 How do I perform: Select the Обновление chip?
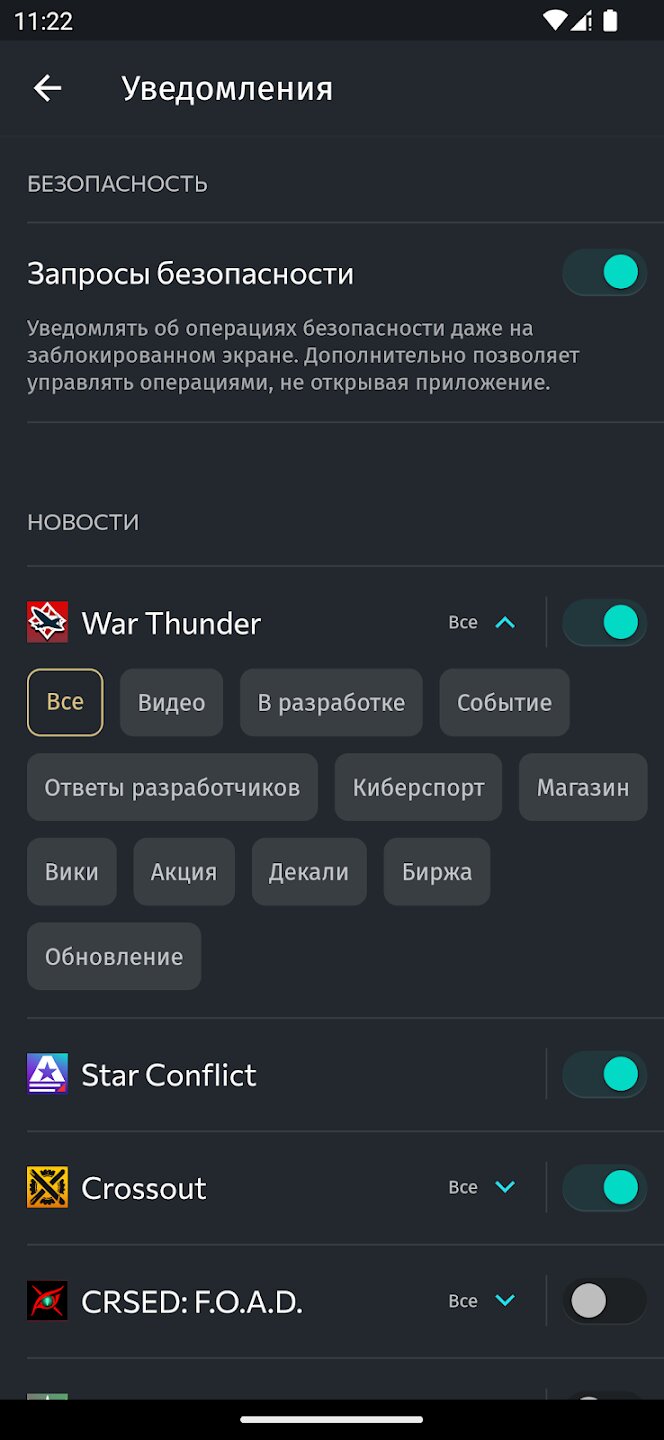[x=114, y=957]
